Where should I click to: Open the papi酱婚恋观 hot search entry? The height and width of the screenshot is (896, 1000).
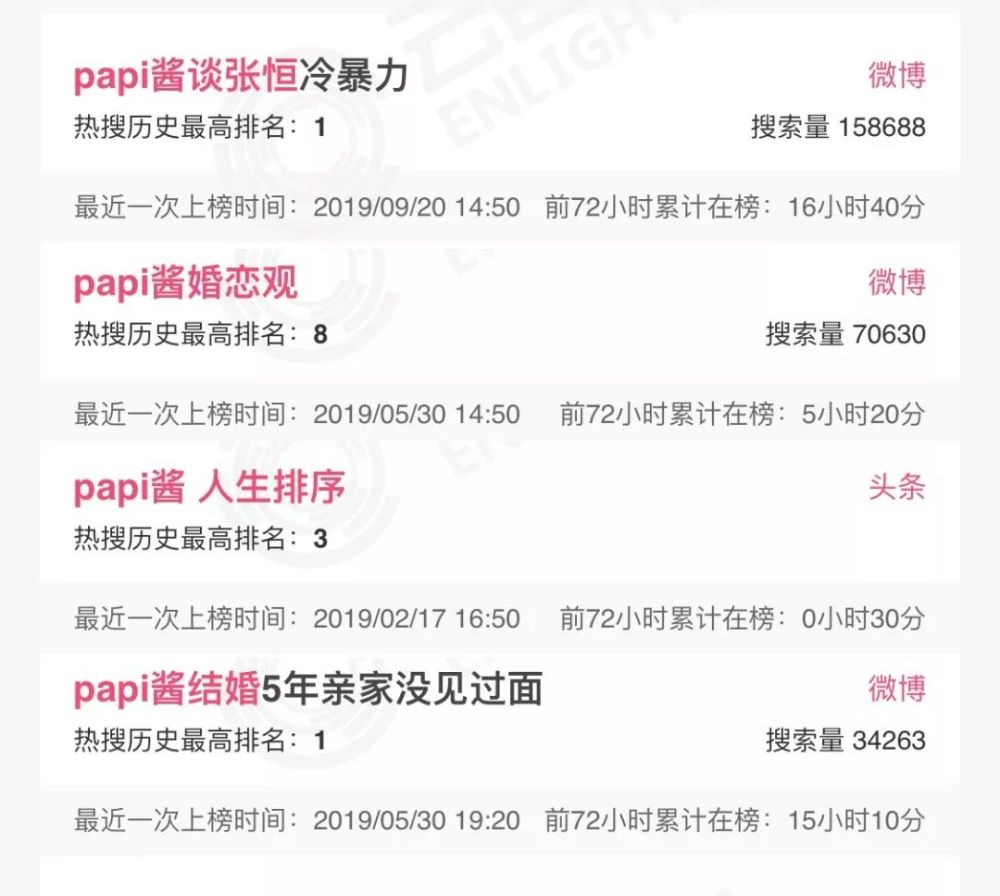[186, 284]
